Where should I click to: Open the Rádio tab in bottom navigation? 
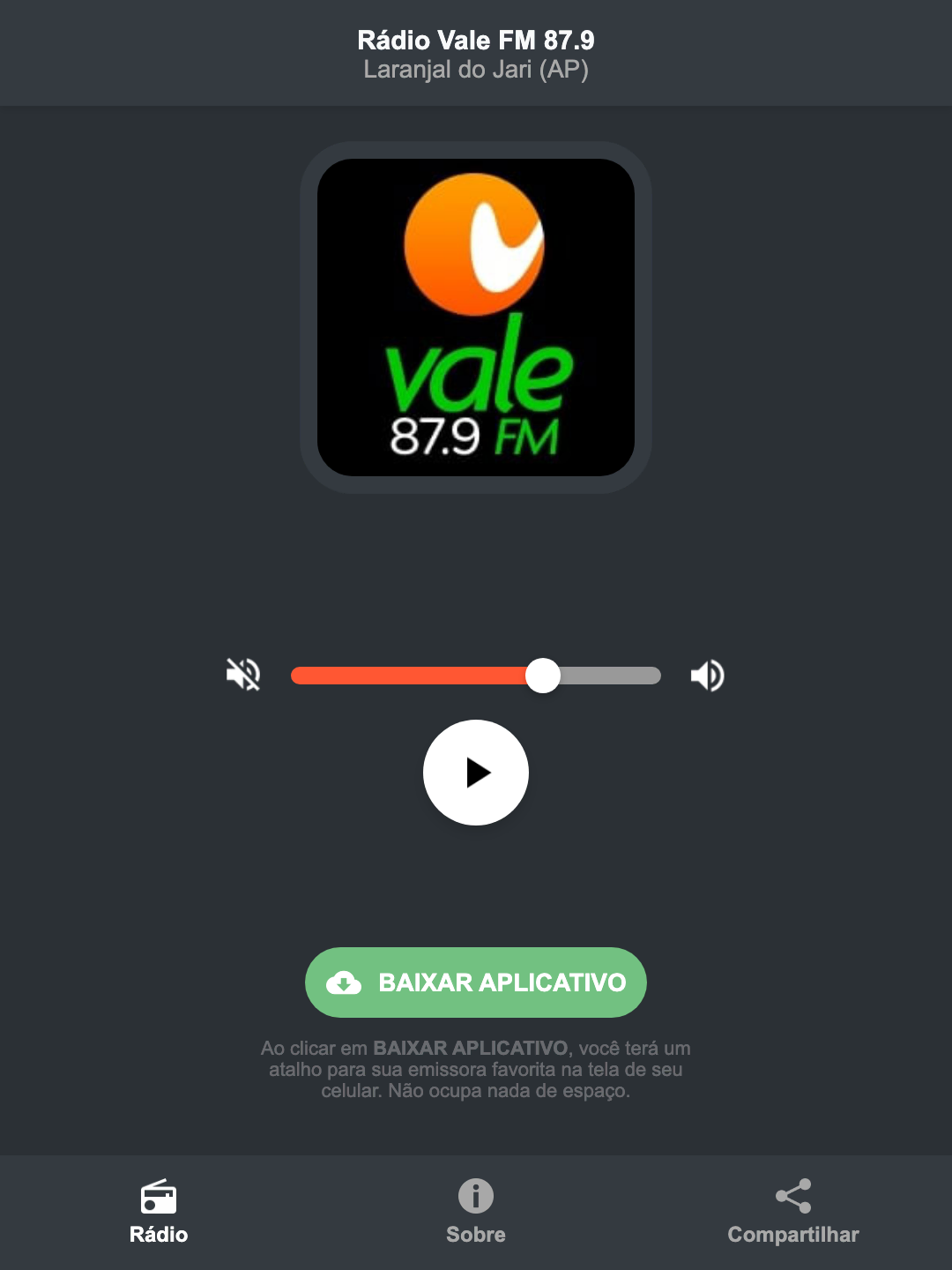pos(159,1235)
